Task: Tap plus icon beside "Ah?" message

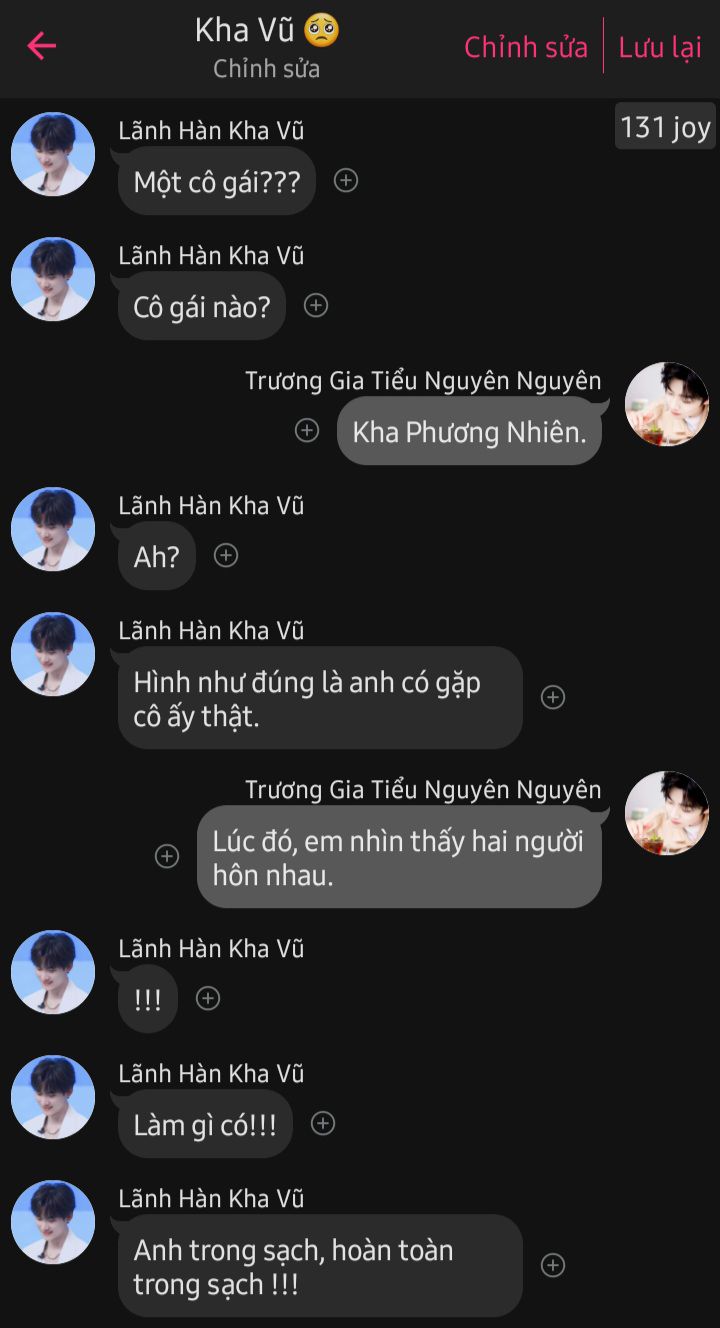Action: point(226,555)
